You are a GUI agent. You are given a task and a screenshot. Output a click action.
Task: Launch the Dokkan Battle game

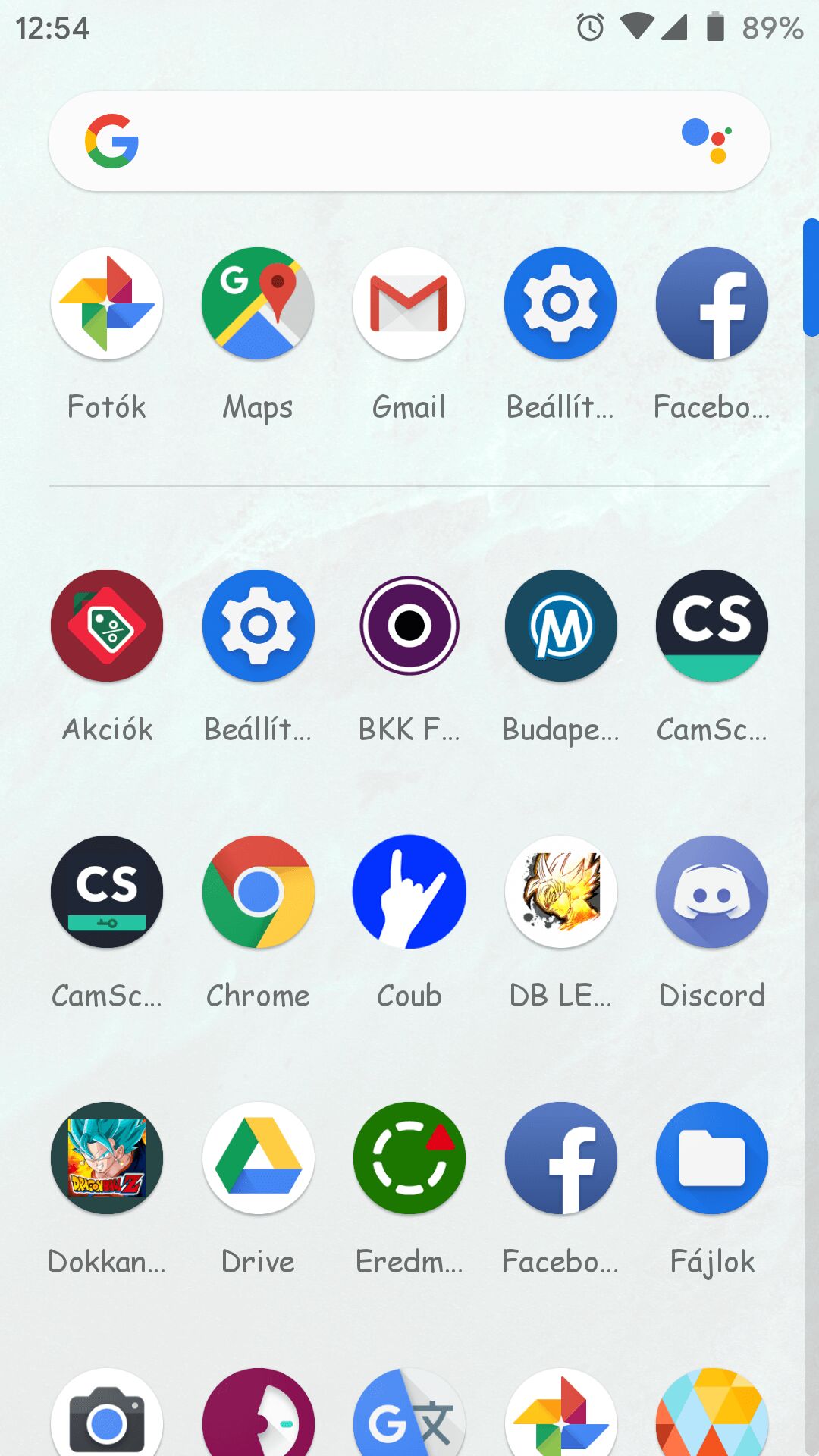click(x=107, y=1158)
